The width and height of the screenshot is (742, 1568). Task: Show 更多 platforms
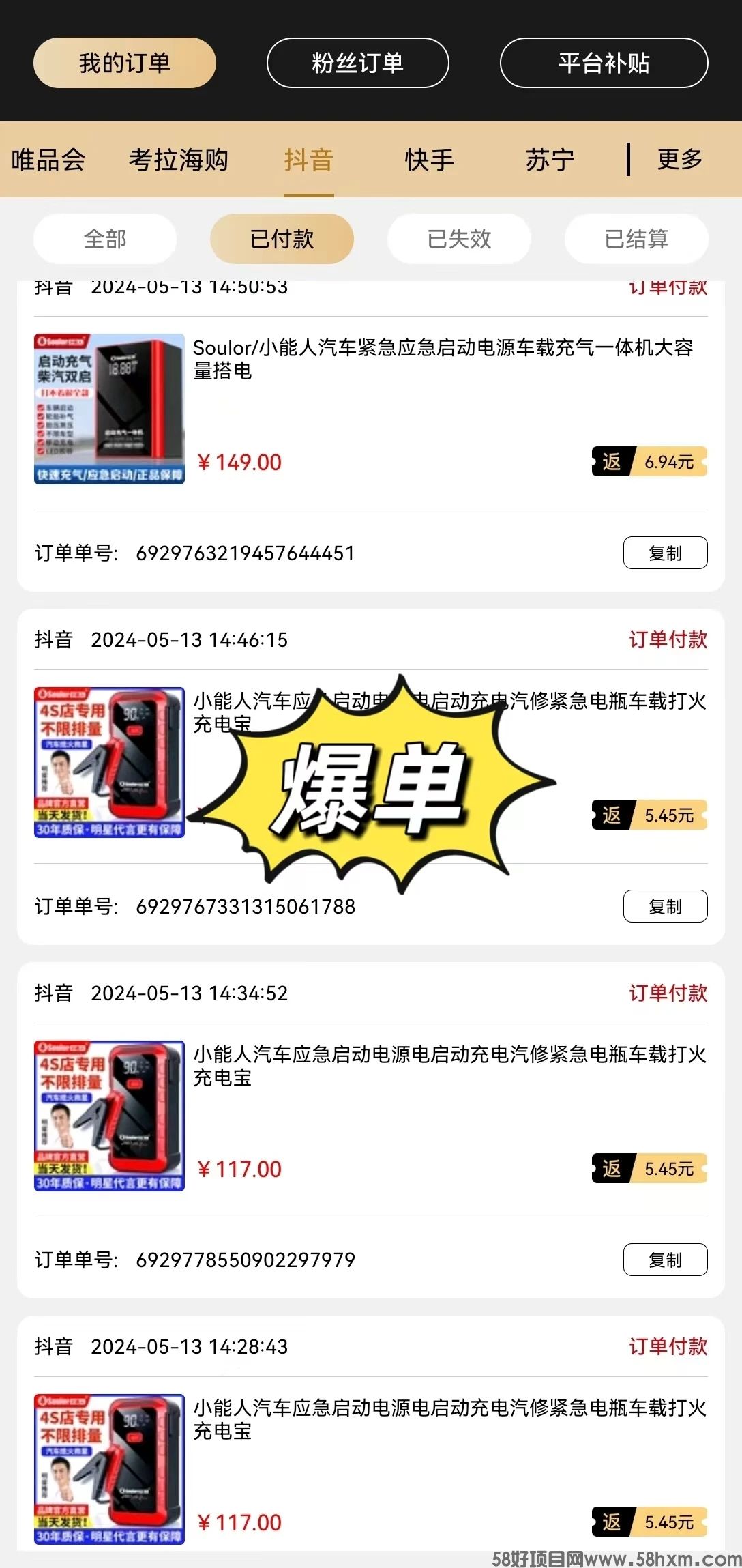[680, 160]
